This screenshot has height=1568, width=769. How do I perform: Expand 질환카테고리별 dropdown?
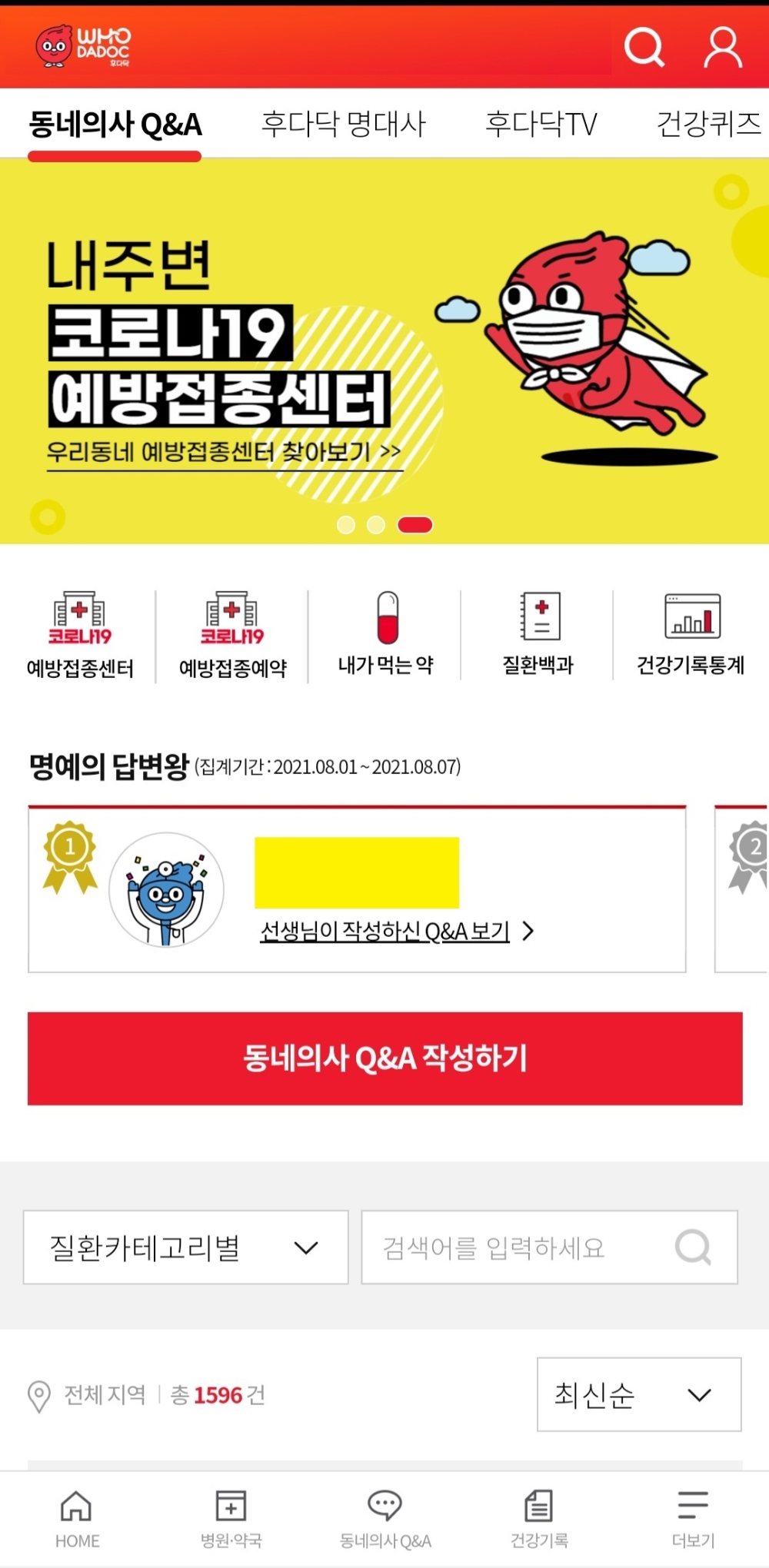point(185,1247)
